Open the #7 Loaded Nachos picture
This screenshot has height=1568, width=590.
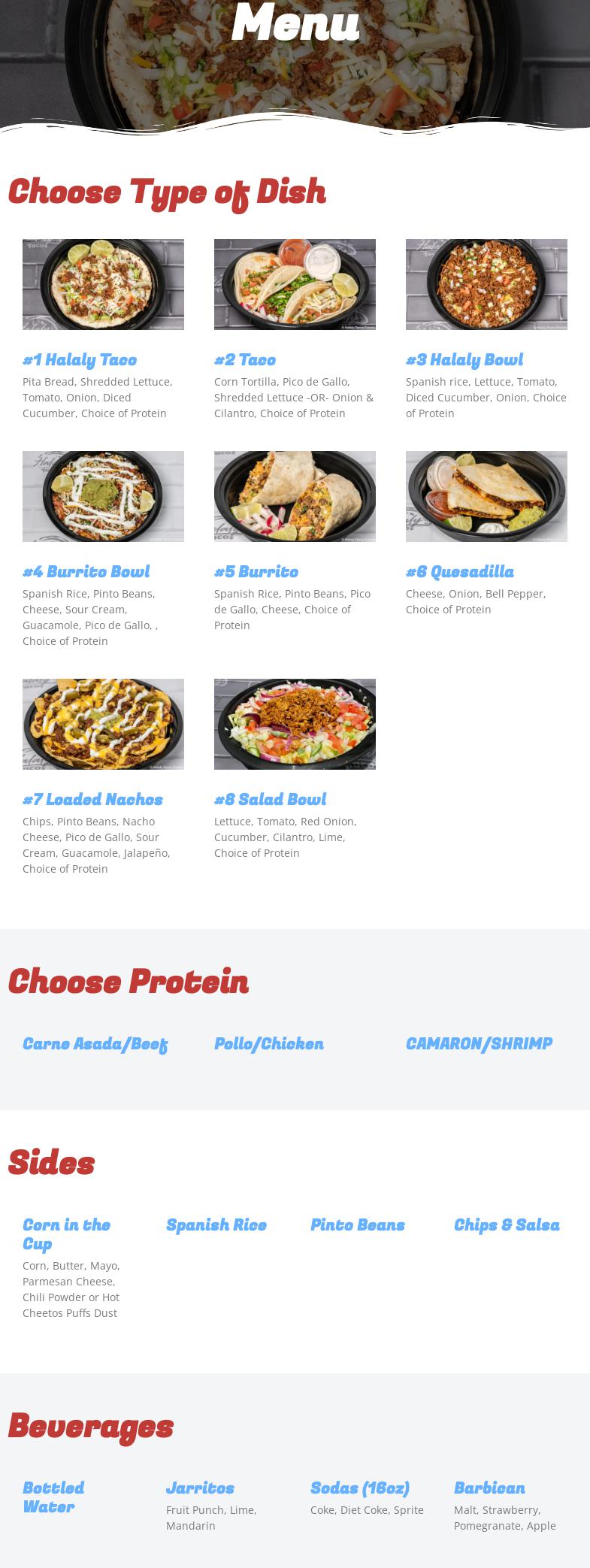point(103,724)
